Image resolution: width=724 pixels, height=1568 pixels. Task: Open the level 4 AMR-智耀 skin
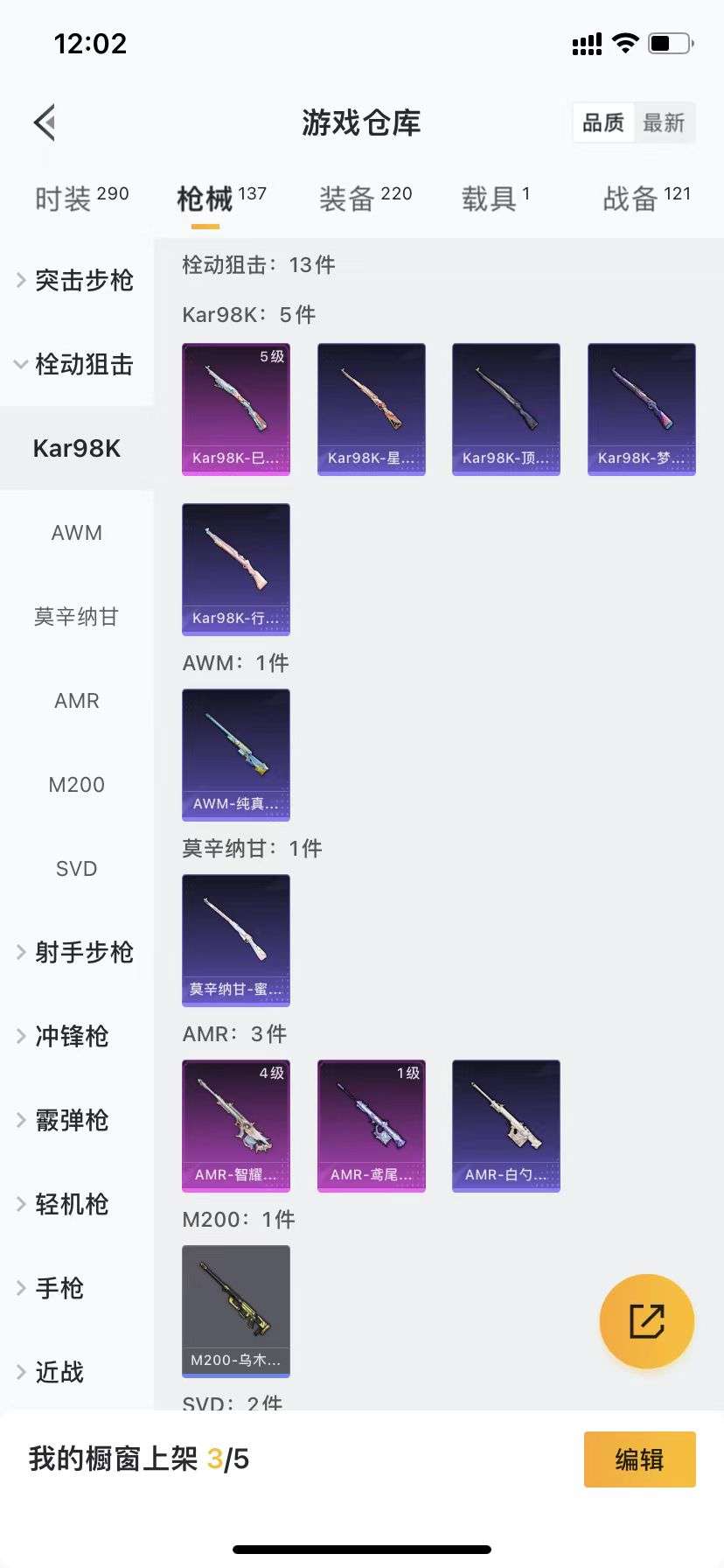click(x=235, y=1125)
